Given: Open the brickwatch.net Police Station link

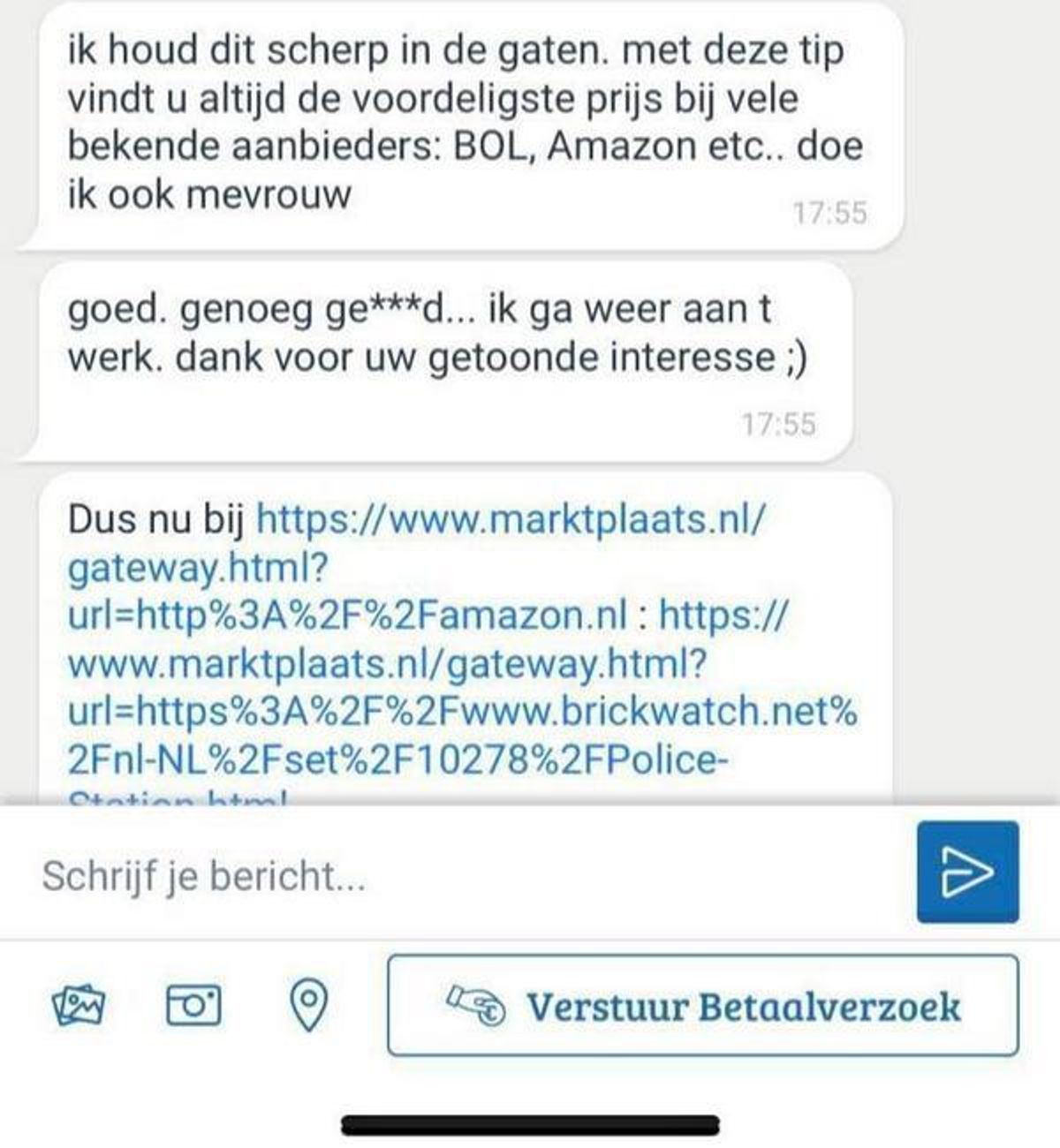Looking at the screenshot, I should 459,712.
